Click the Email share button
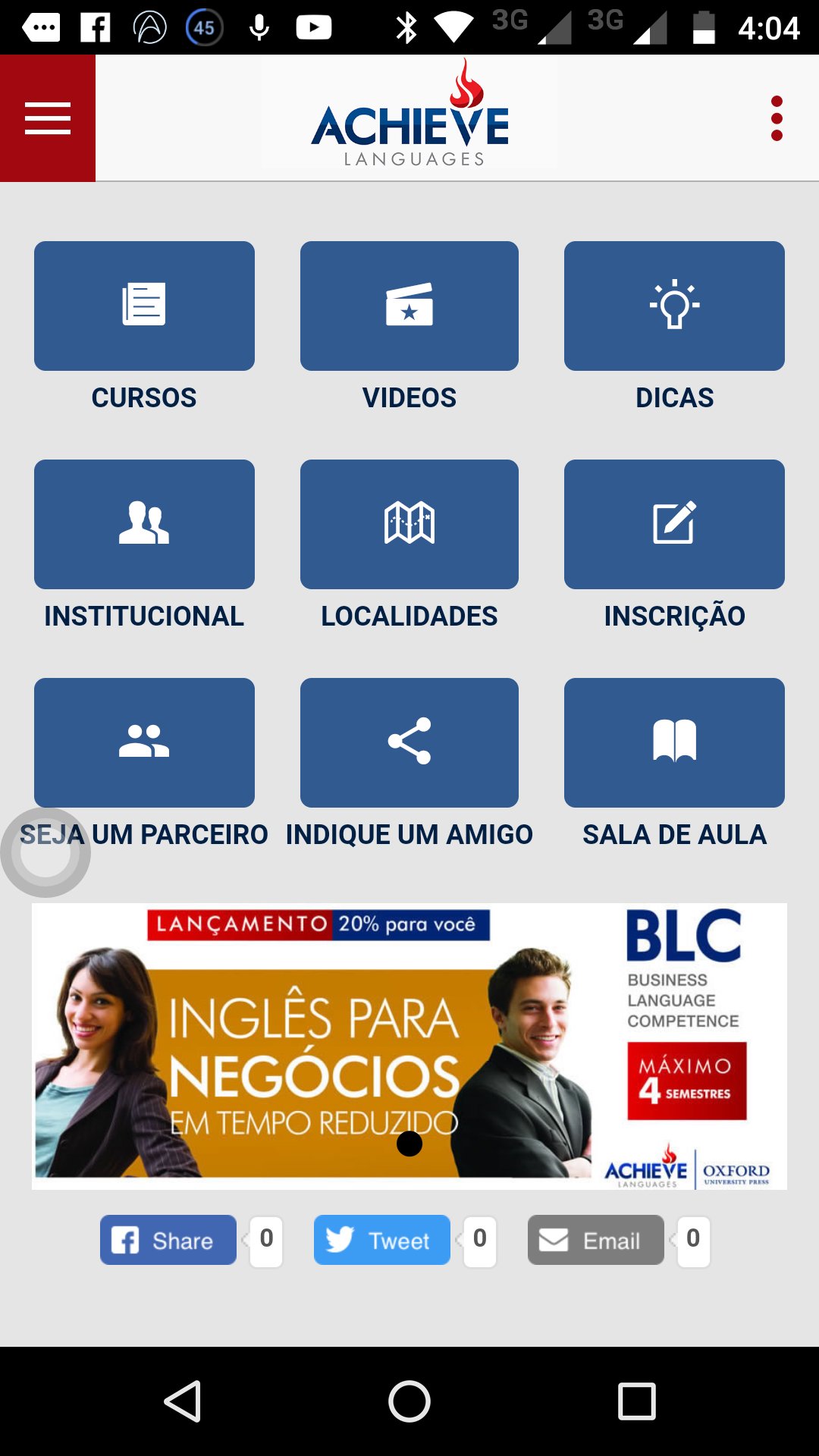The height and width of the screenshot is (1456, 819). click(595, 1241)
